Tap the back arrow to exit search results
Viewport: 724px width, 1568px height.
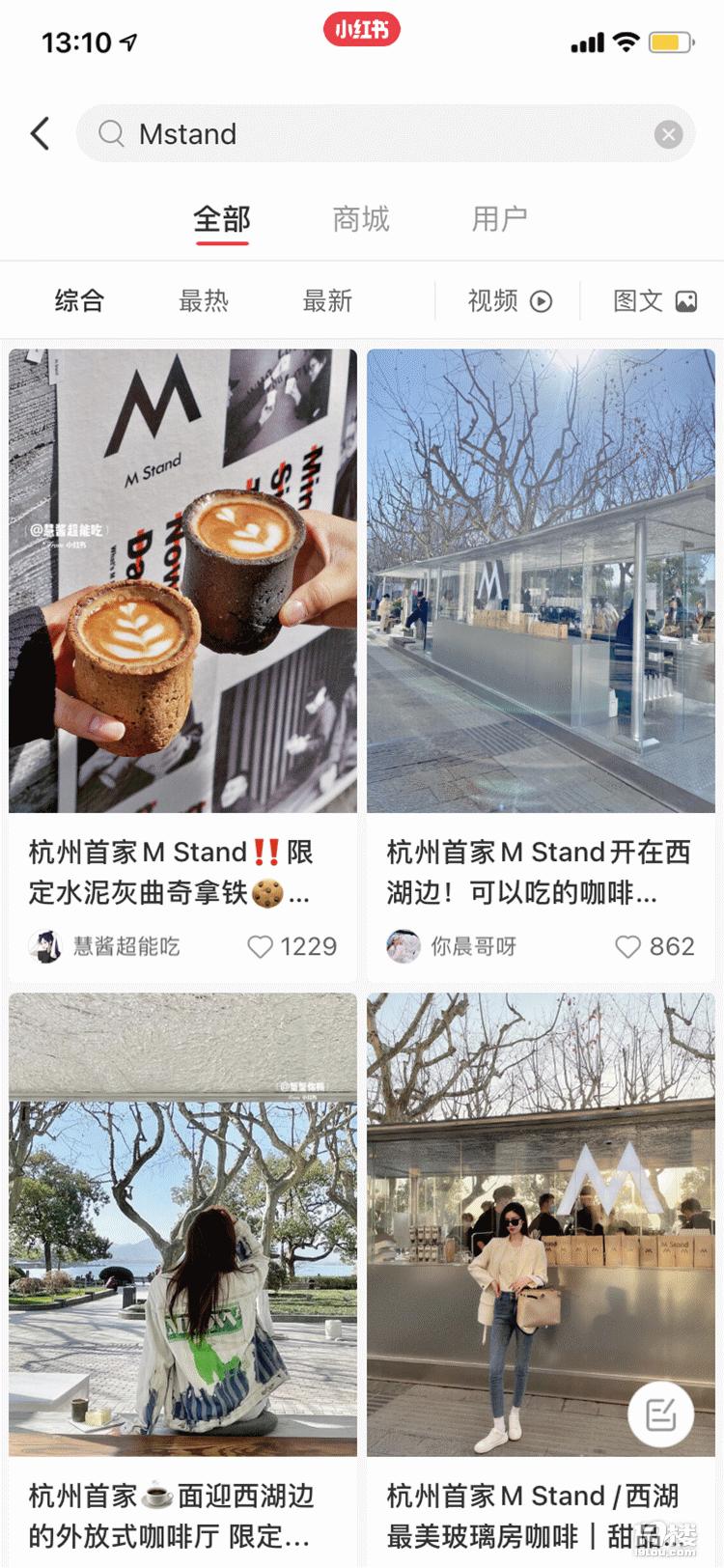39,133
